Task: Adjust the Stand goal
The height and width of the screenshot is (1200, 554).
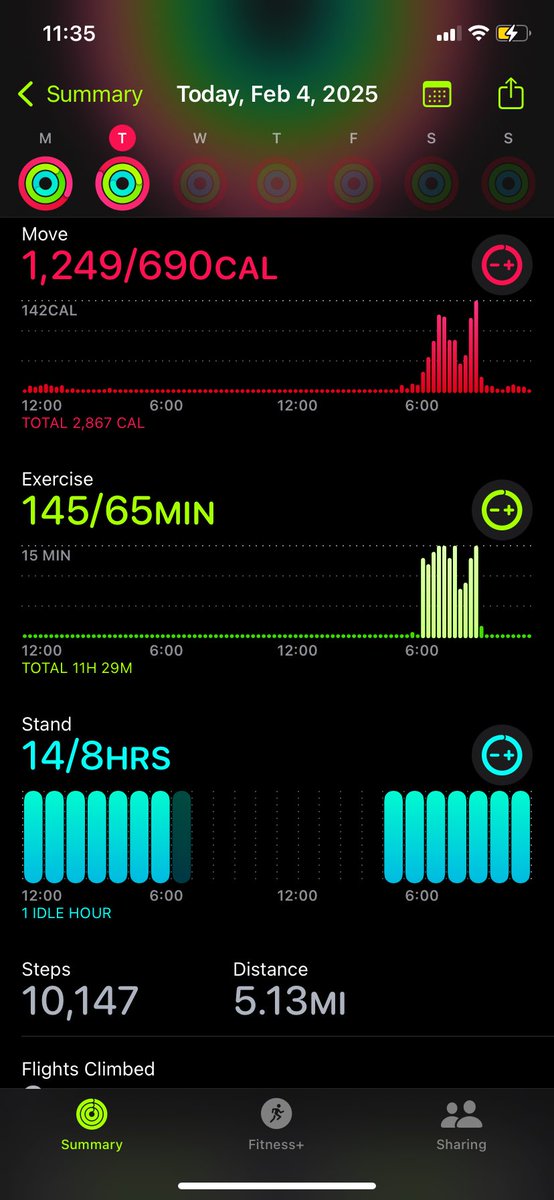Action: pyautogui.click(x=501, y=754)
